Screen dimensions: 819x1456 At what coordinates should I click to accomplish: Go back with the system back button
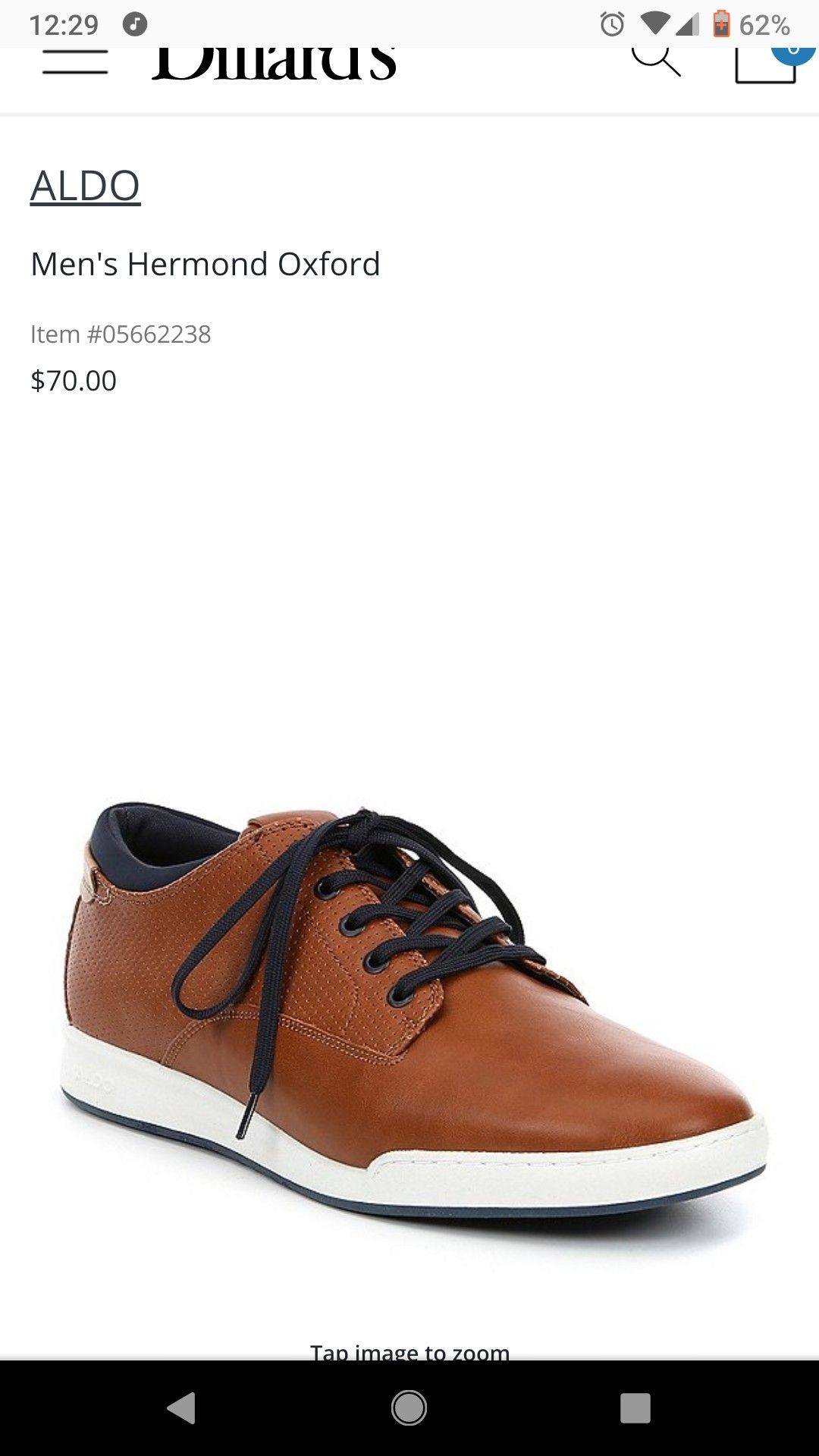[x=181, y=1407]
